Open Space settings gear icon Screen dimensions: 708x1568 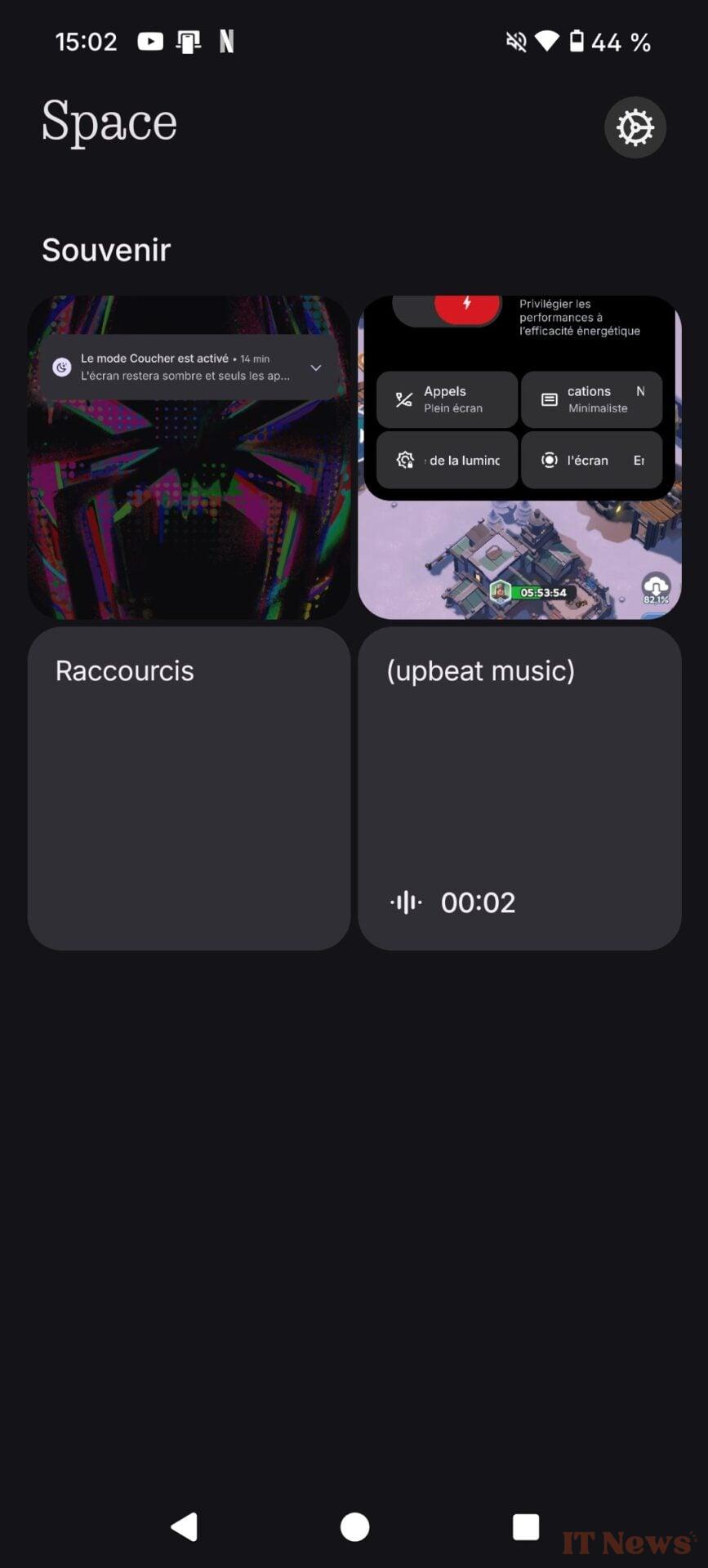(635, 127)
